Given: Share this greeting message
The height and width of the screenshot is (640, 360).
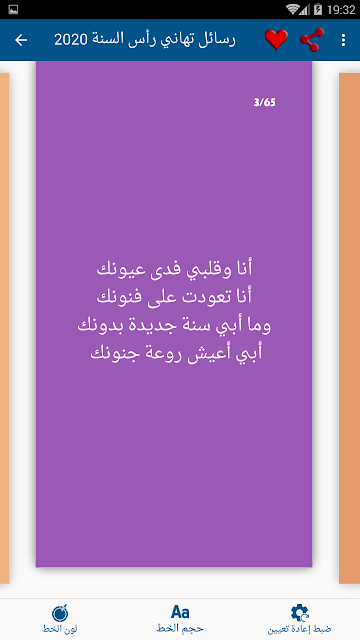Looking at the screenshot, I should coord(312,40).
